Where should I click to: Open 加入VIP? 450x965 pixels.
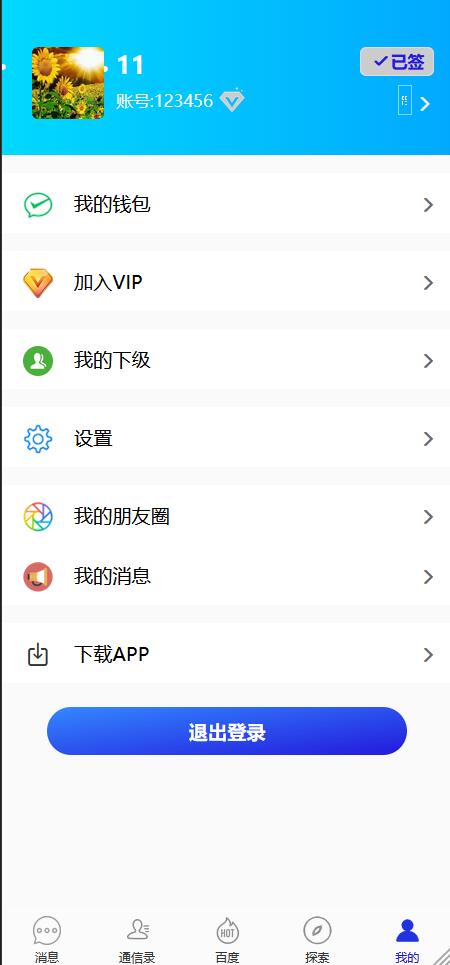[x=226, y=282]
